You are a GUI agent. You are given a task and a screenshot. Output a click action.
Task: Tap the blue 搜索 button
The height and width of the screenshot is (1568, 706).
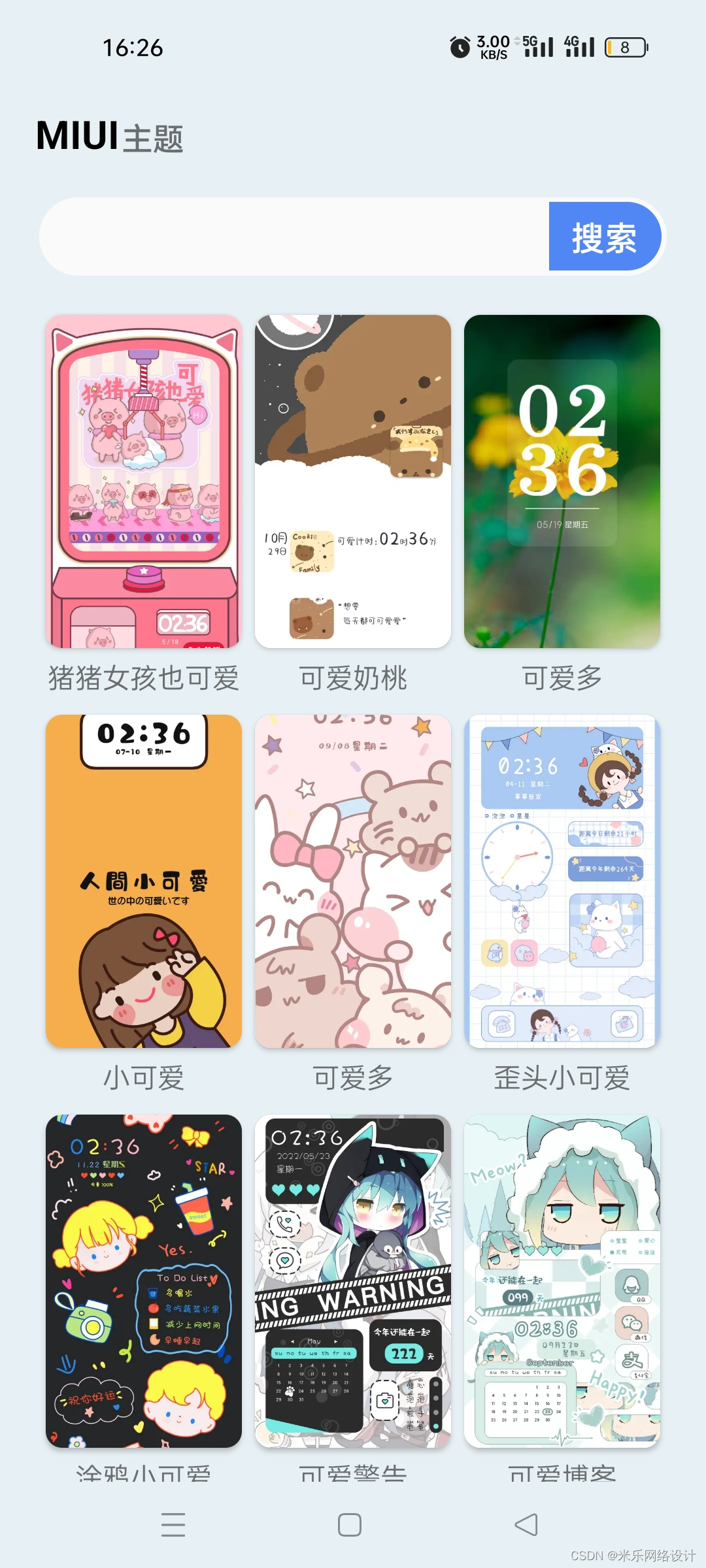(604, 237)
